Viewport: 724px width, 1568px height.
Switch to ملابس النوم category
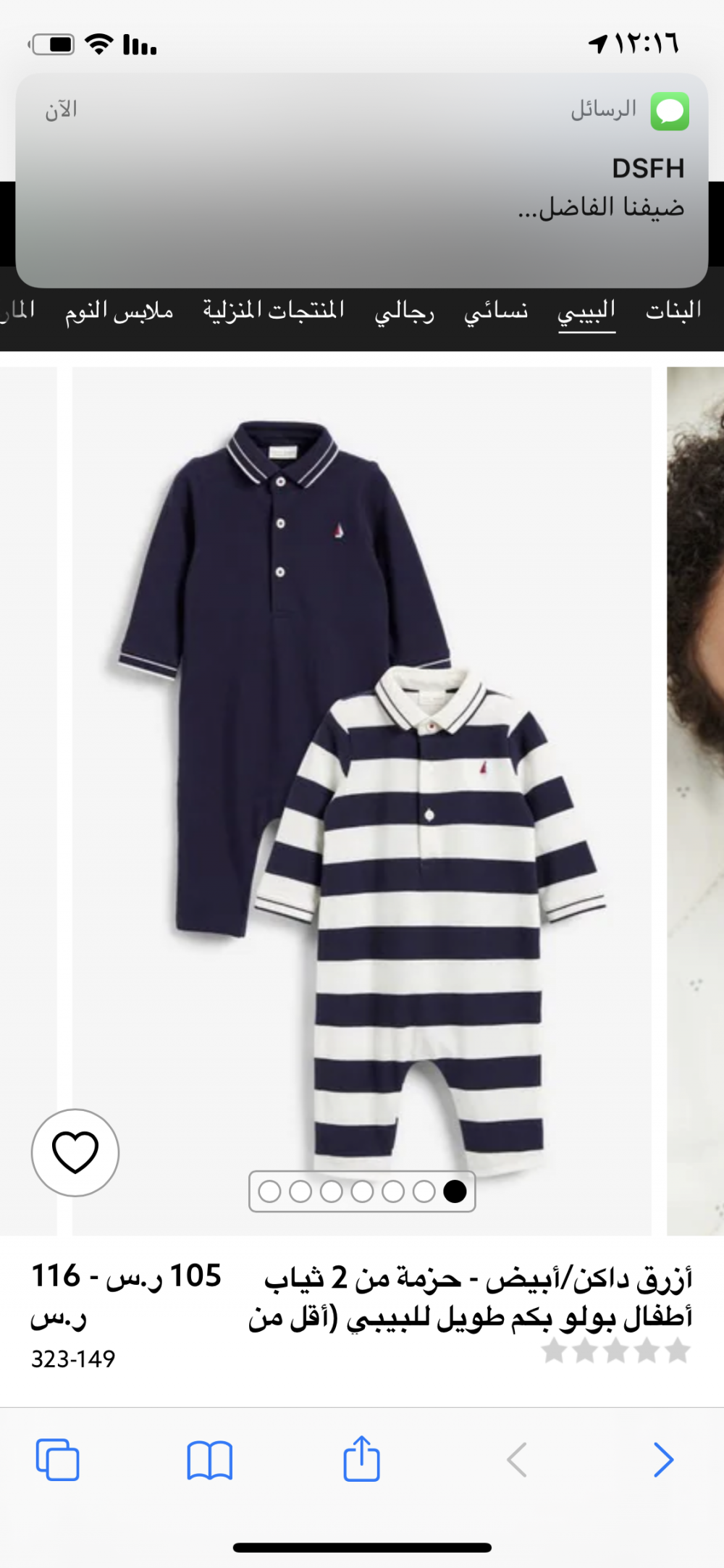coord(119,311)
